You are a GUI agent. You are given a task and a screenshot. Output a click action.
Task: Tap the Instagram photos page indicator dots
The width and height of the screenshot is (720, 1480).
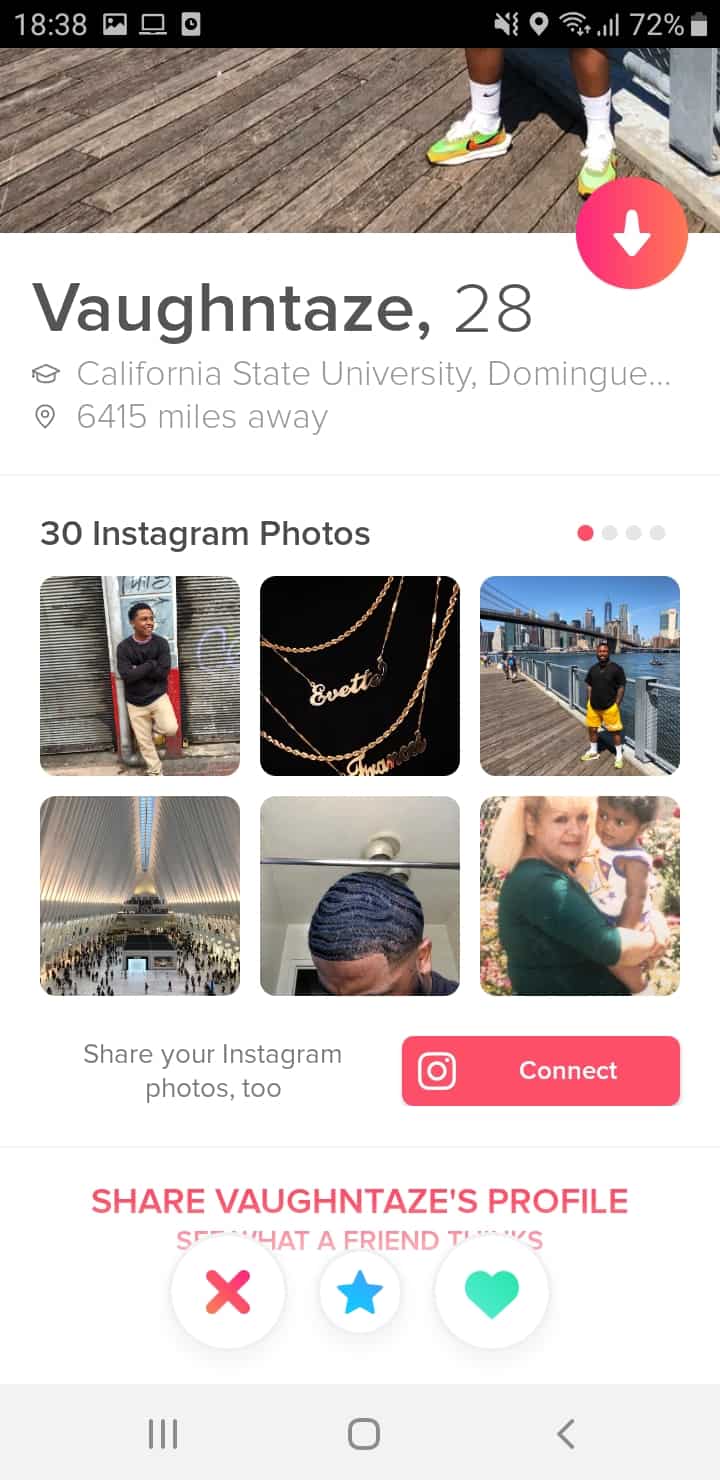[x=621, y=533]
